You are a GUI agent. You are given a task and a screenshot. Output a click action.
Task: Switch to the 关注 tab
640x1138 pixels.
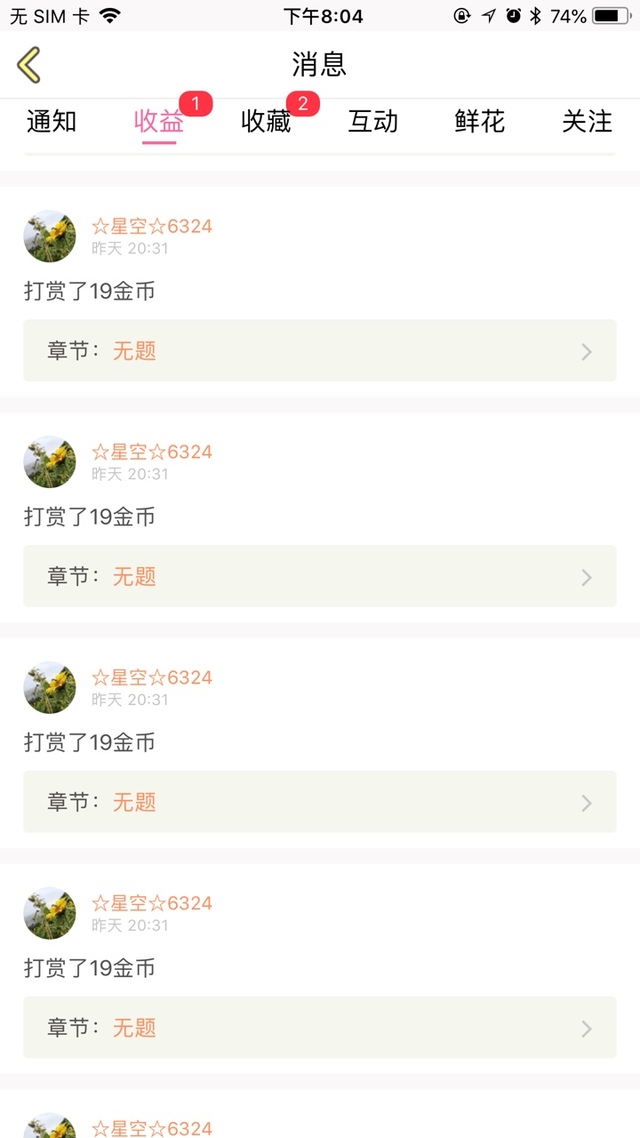click(x=587, y=121)
